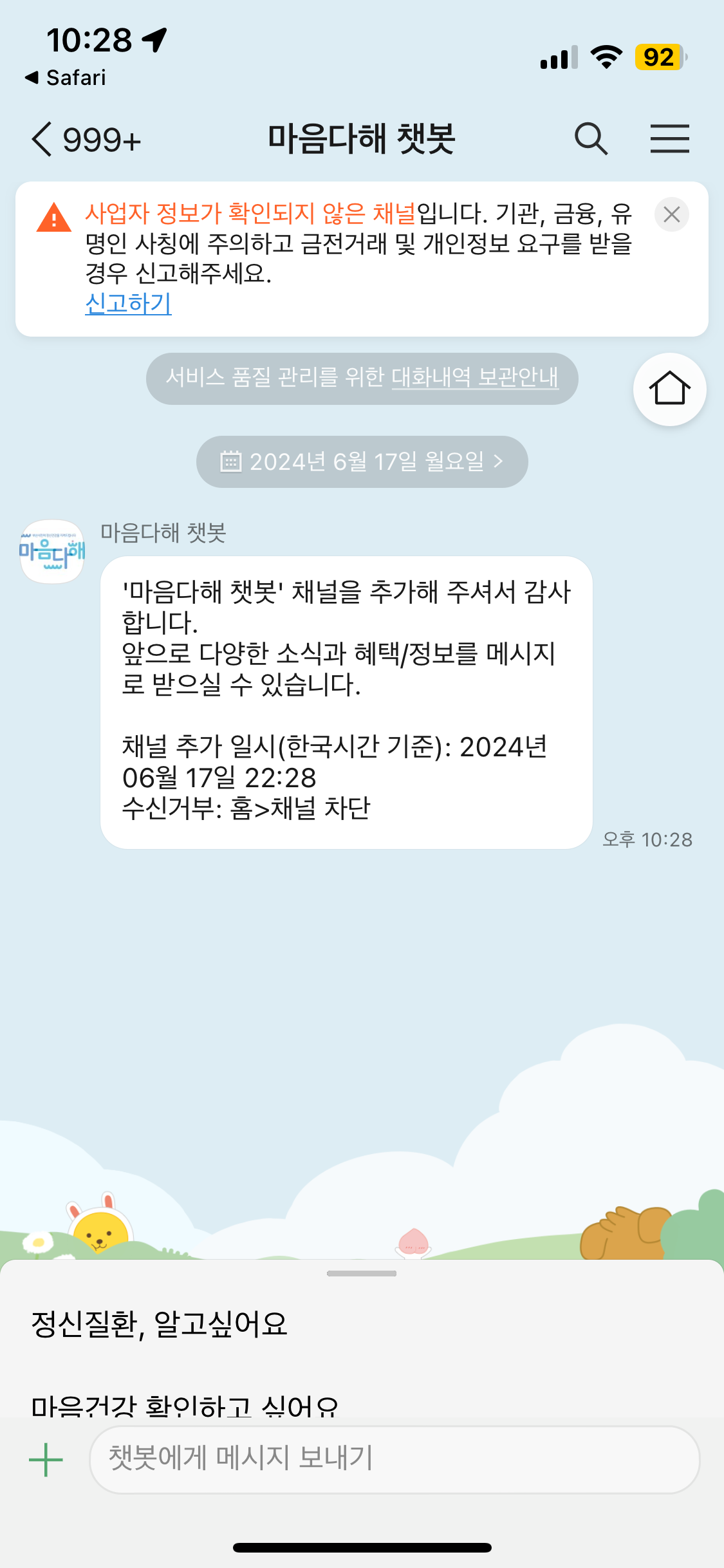Open the 대화내역 보관안내 link
The height and width of the screenshot is (1568, 724).
click(x=475, y=378)
